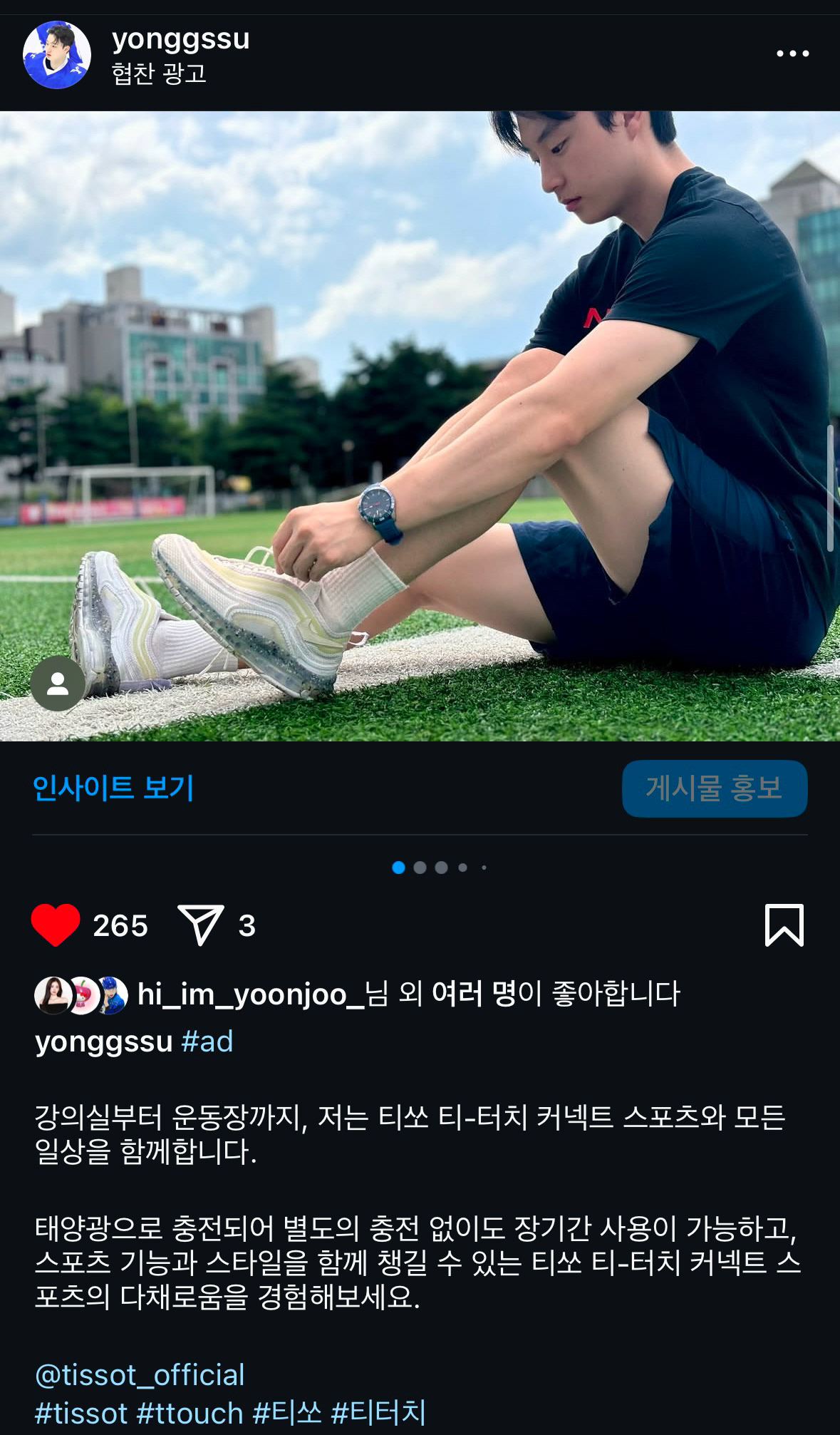
Task: Open the #티쏘 hashtag
Action: pos(287,1413)
